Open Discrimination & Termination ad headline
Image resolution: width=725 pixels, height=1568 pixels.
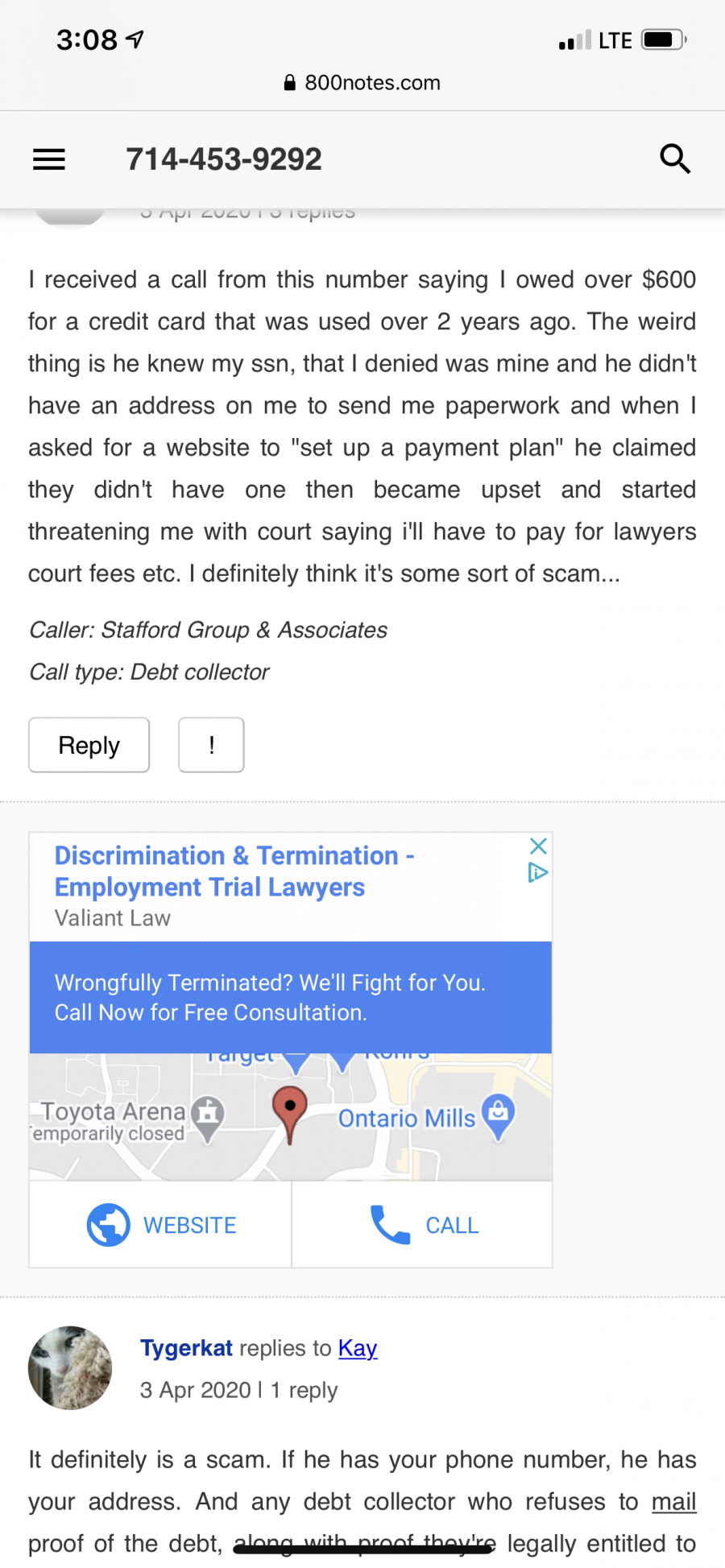[234, 871]
